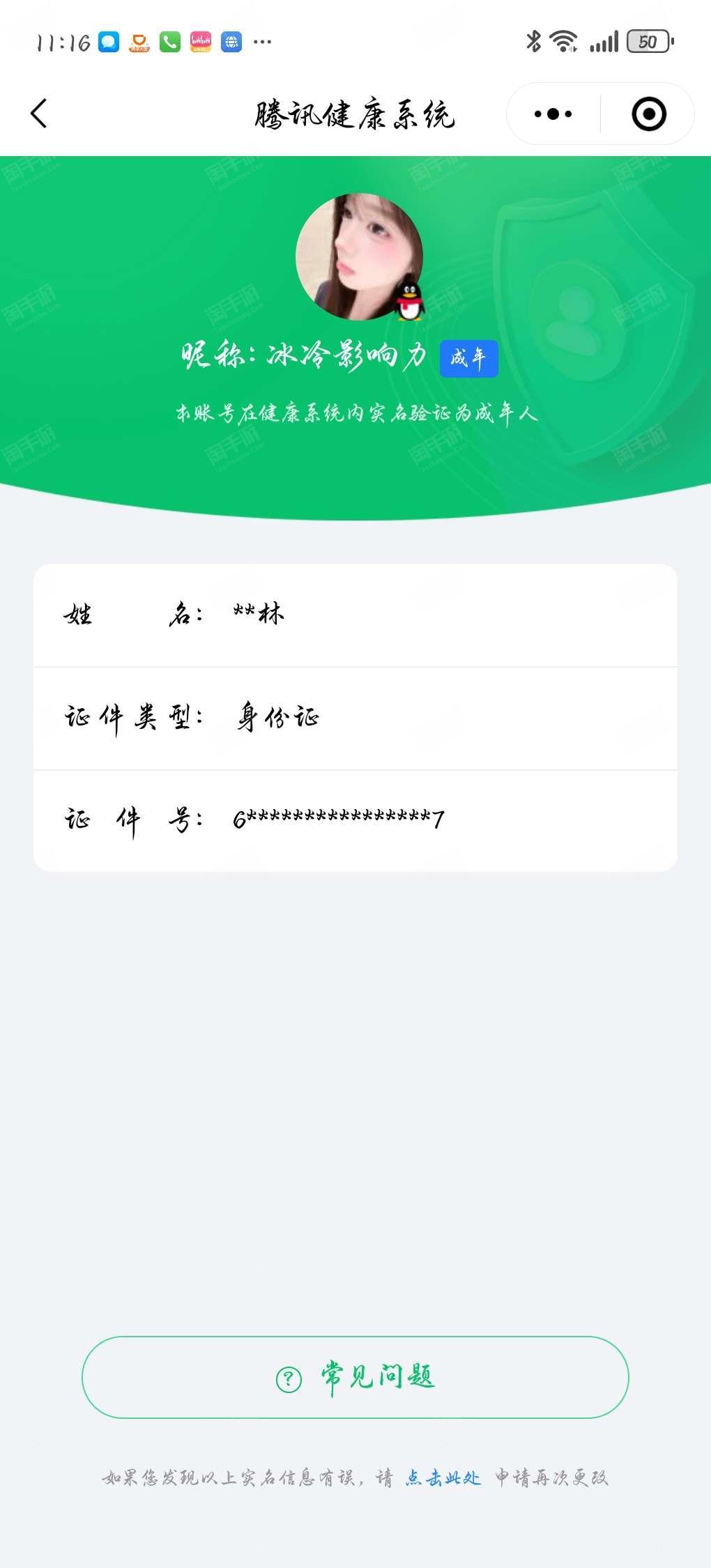Open 常见问题 FAQ button
This screenshot has height=1568, width=711.
(355, 1377)
